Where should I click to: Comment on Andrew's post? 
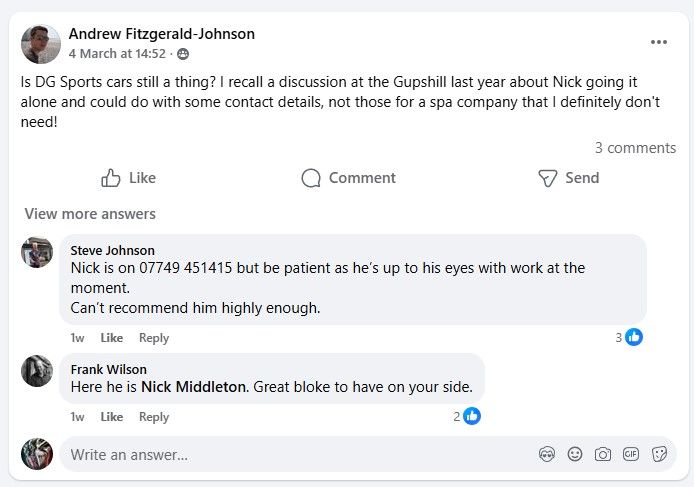point(348,178)
